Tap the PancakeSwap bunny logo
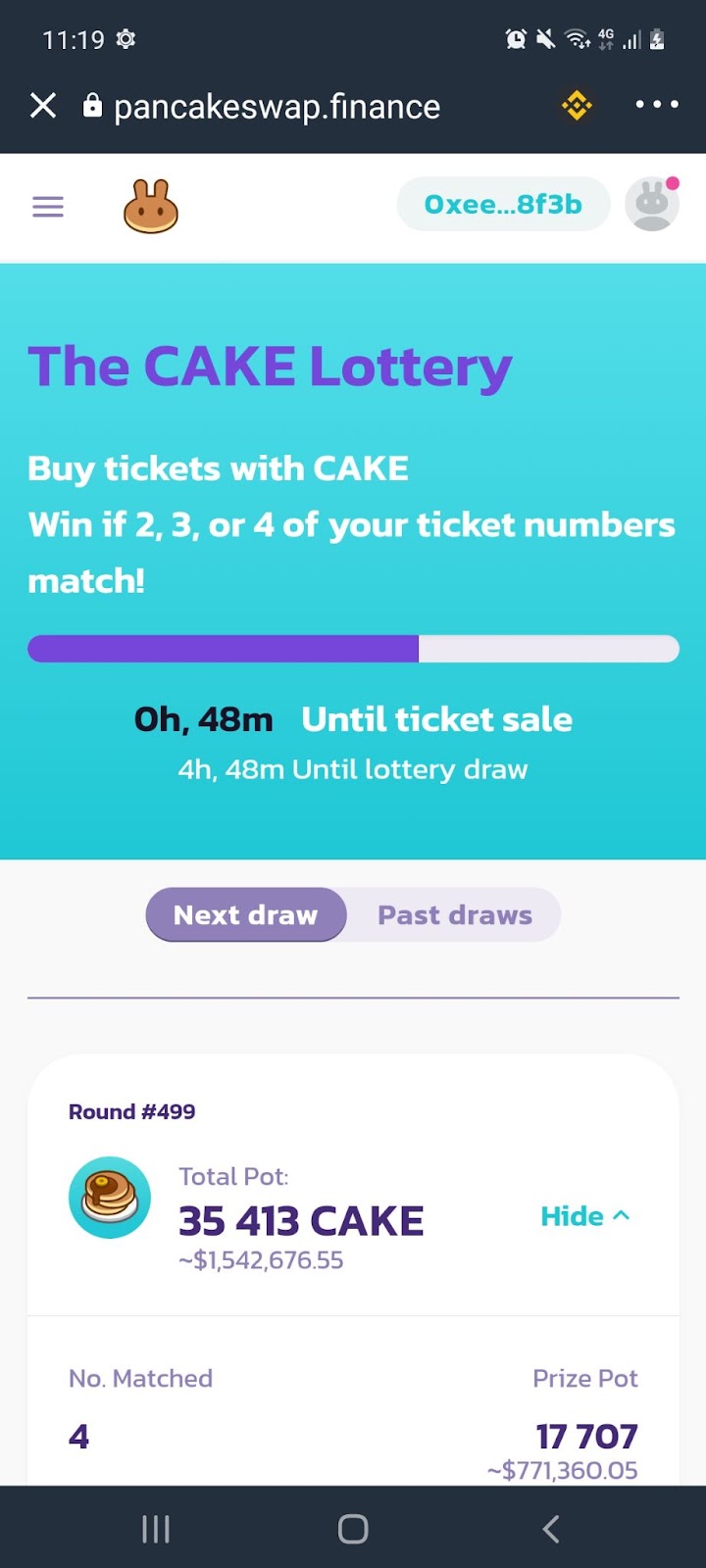The width and height of the screenshot is (706, 1568). (x=151, y=207)
